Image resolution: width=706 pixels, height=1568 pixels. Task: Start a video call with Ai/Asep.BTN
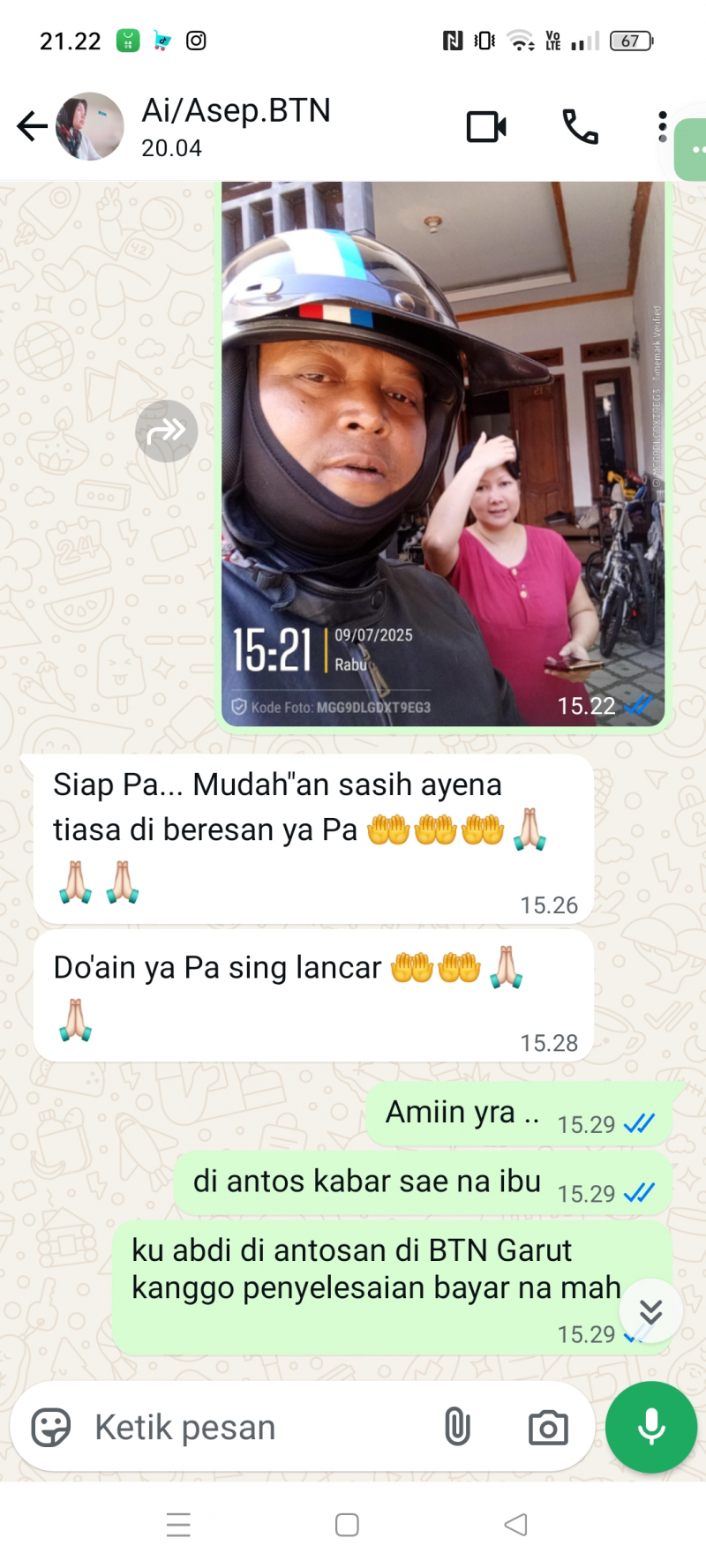486,126
